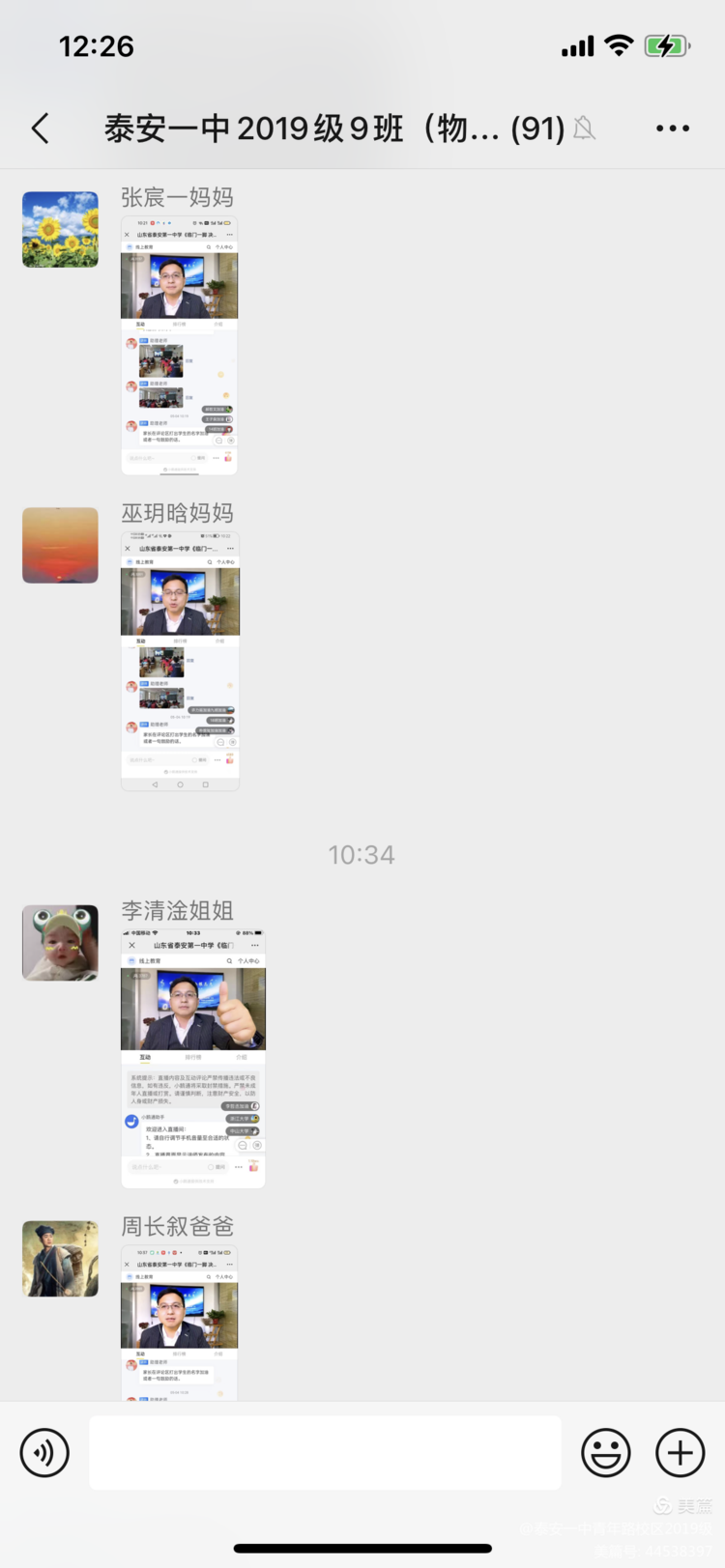The width and height of the screenshot is (725, 1568).
Task: Open the plus attachments menu
Action: 680,1452
